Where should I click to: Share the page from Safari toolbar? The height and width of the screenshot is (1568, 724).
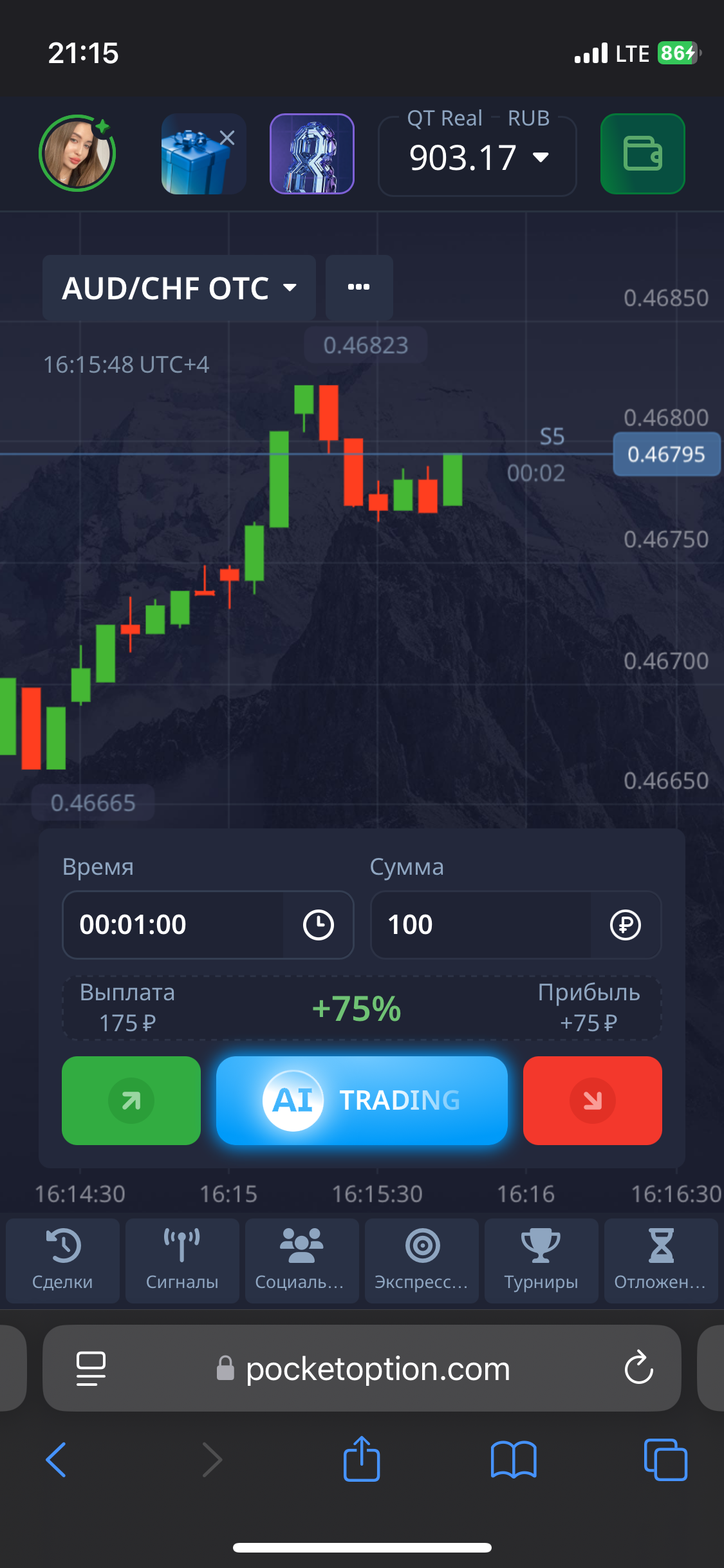pyautogui.click(x=362, y=1459)
